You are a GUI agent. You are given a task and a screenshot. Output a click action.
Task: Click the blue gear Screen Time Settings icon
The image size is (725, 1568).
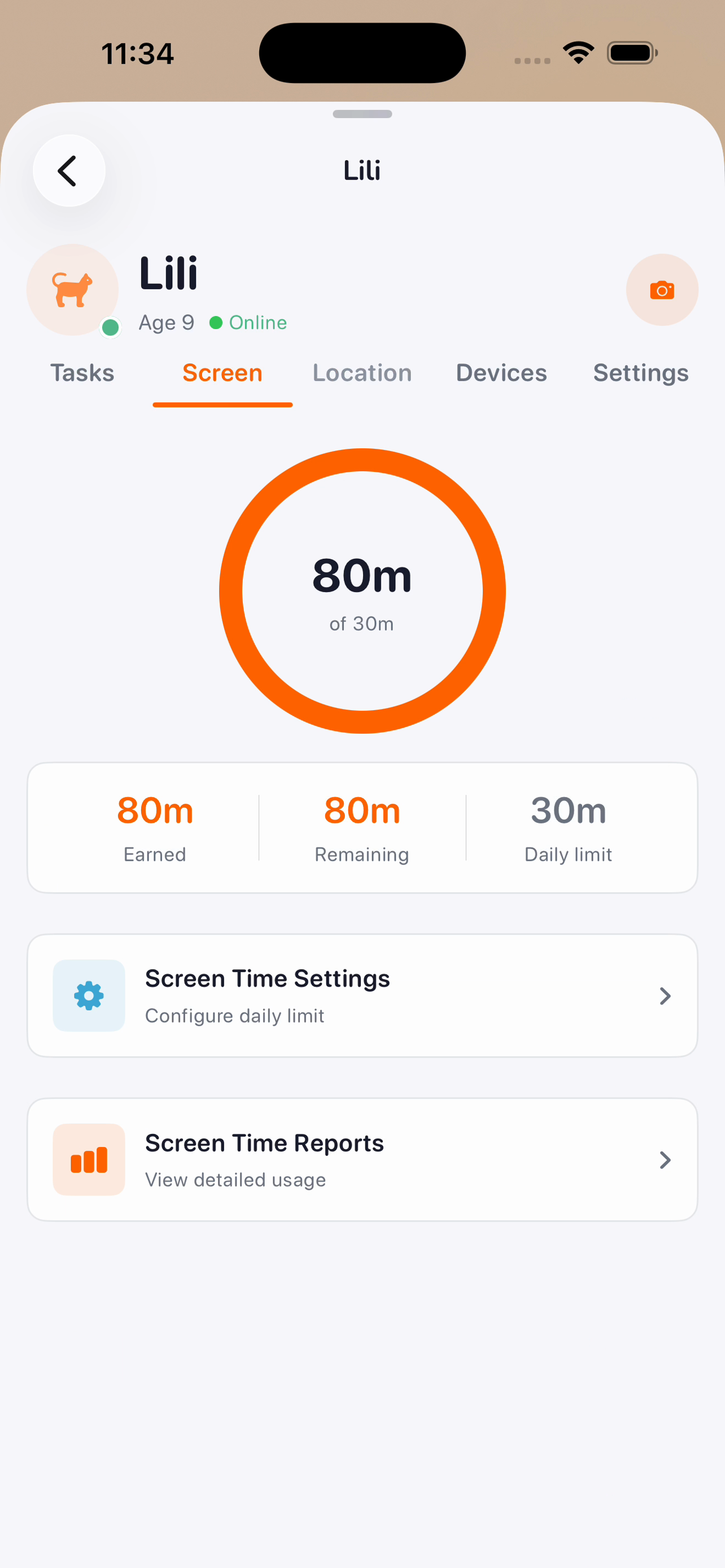pyautogui.click(x=88, y=995)
